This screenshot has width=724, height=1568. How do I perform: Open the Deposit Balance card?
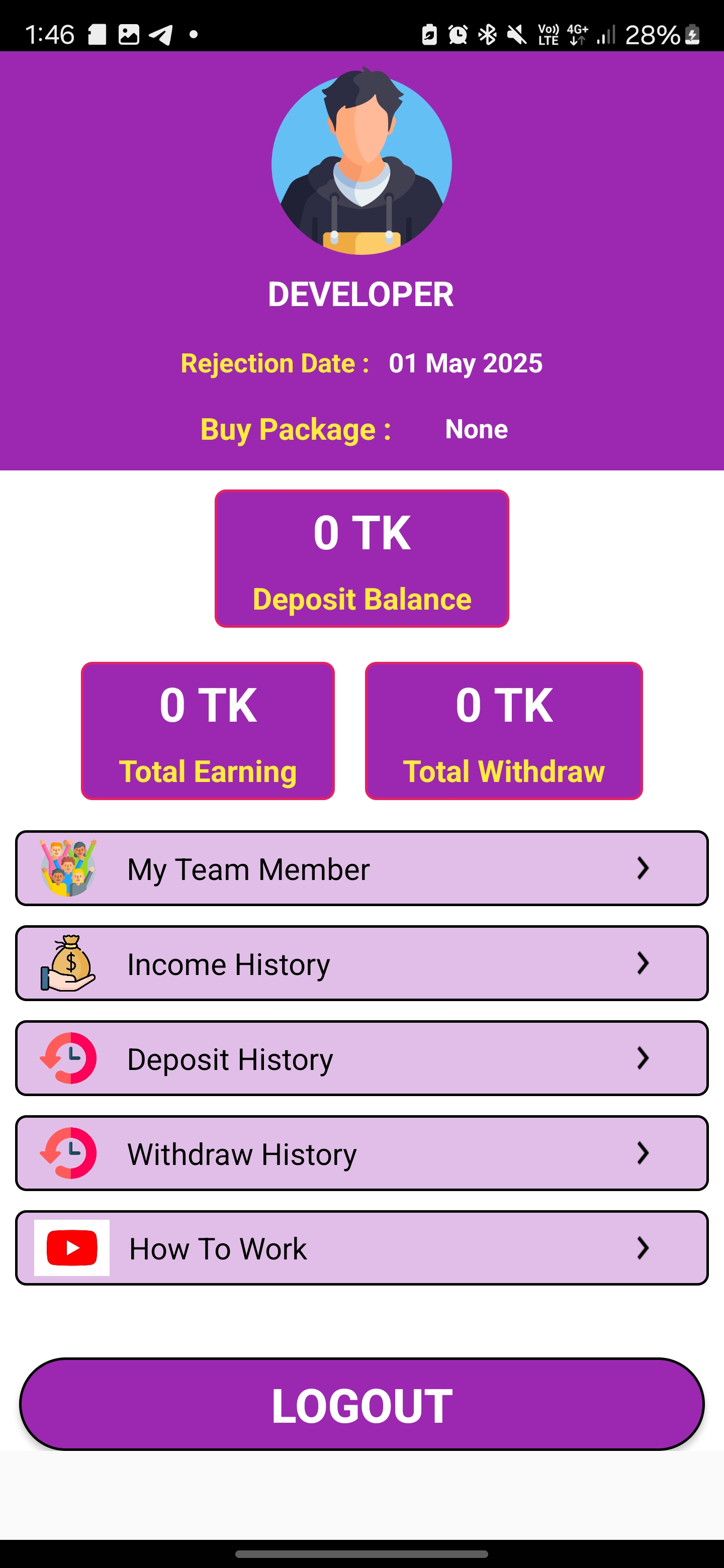point(361,558)
